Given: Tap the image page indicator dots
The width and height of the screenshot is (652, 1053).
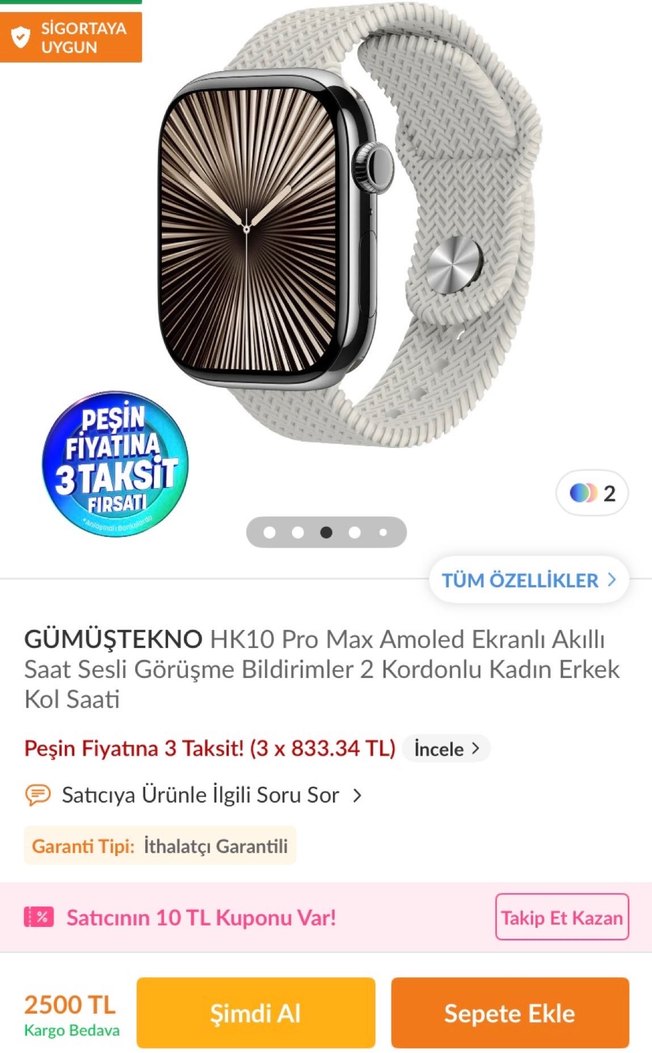Looking at the screenshot, I should pos(326,532).
